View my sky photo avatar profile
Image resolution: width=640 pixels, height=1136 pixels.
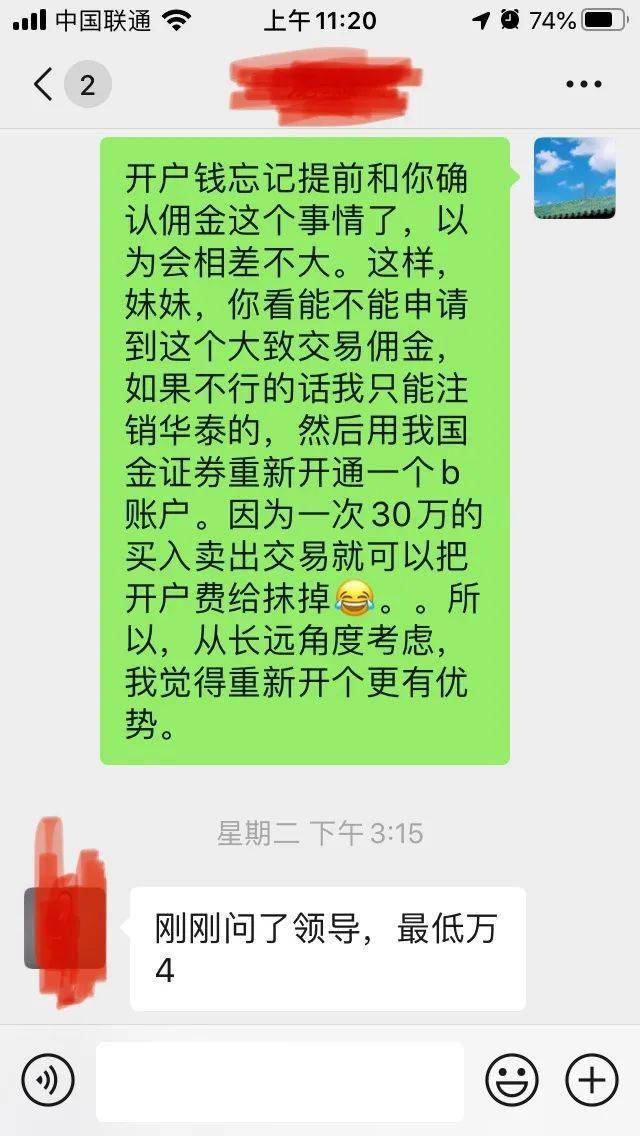(575, 178)
